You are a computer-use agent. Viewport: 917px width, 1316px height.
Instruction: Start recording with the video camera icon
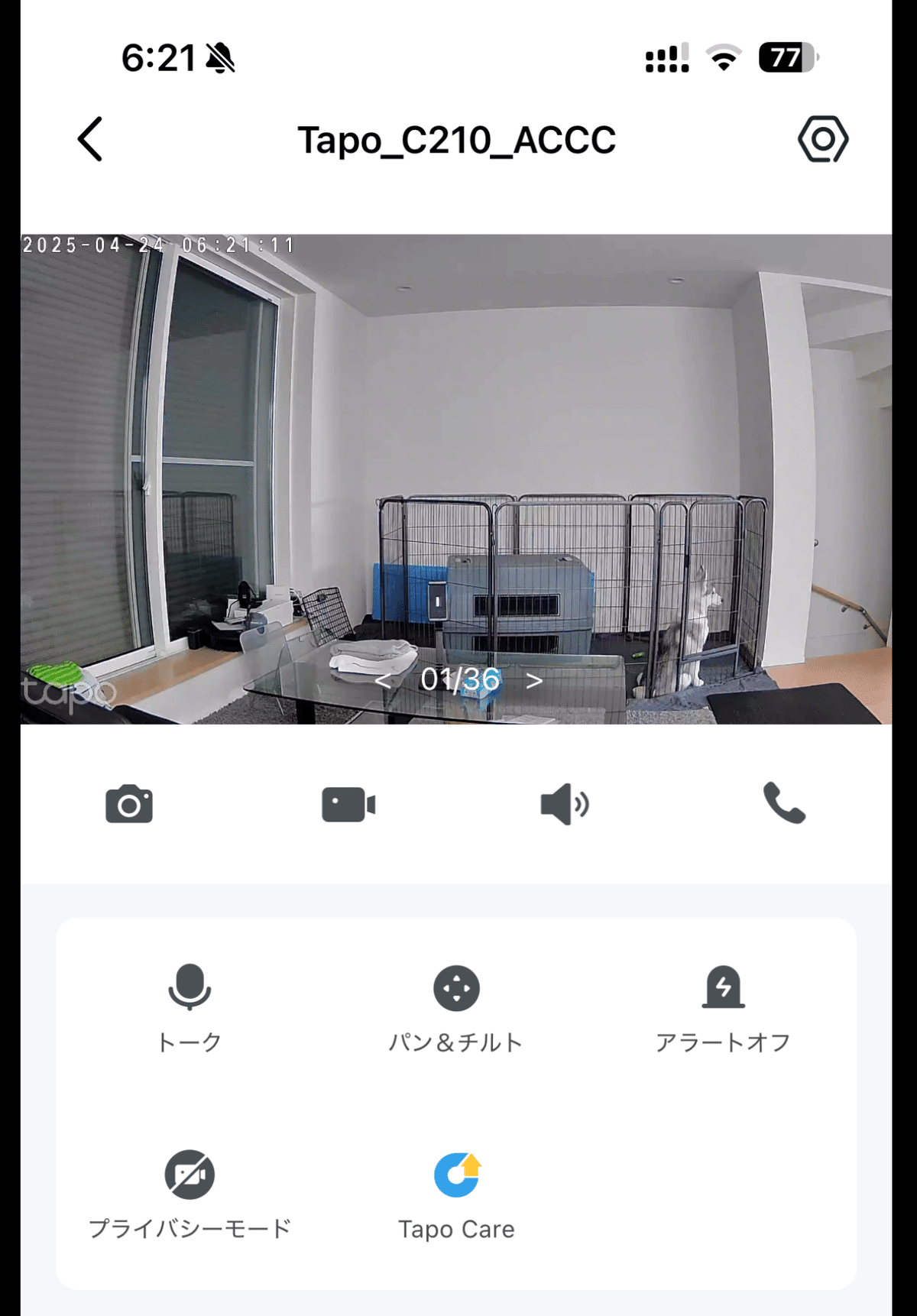point(349,802)
